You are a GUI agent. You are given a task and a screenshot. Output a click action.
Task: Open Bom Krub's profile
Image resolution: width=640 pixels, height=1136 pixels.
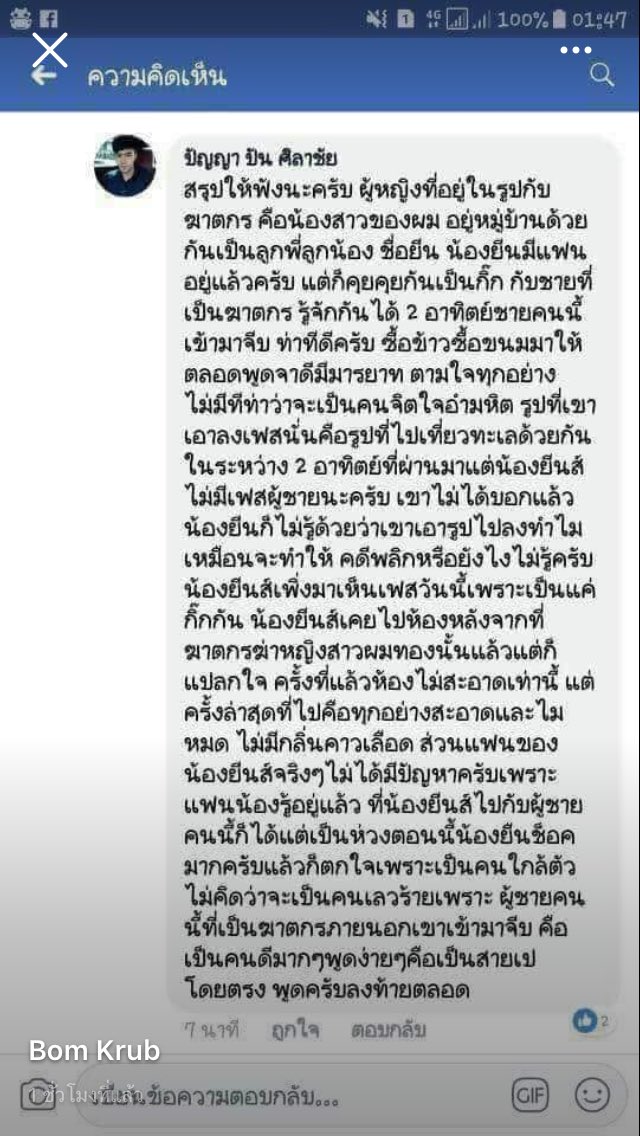94,1051
